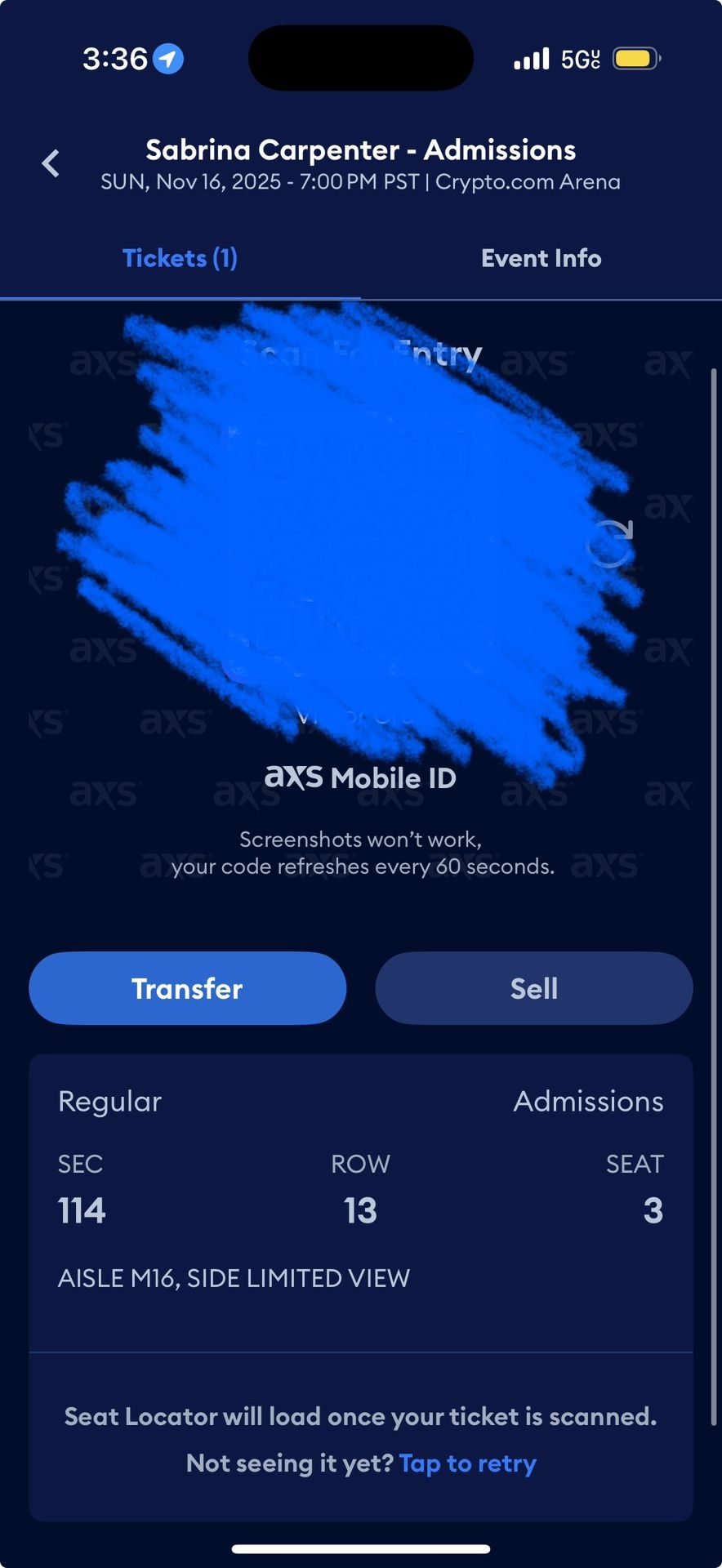
Task: Switch to the Event Info tab
Action: (x=541, y=259)
